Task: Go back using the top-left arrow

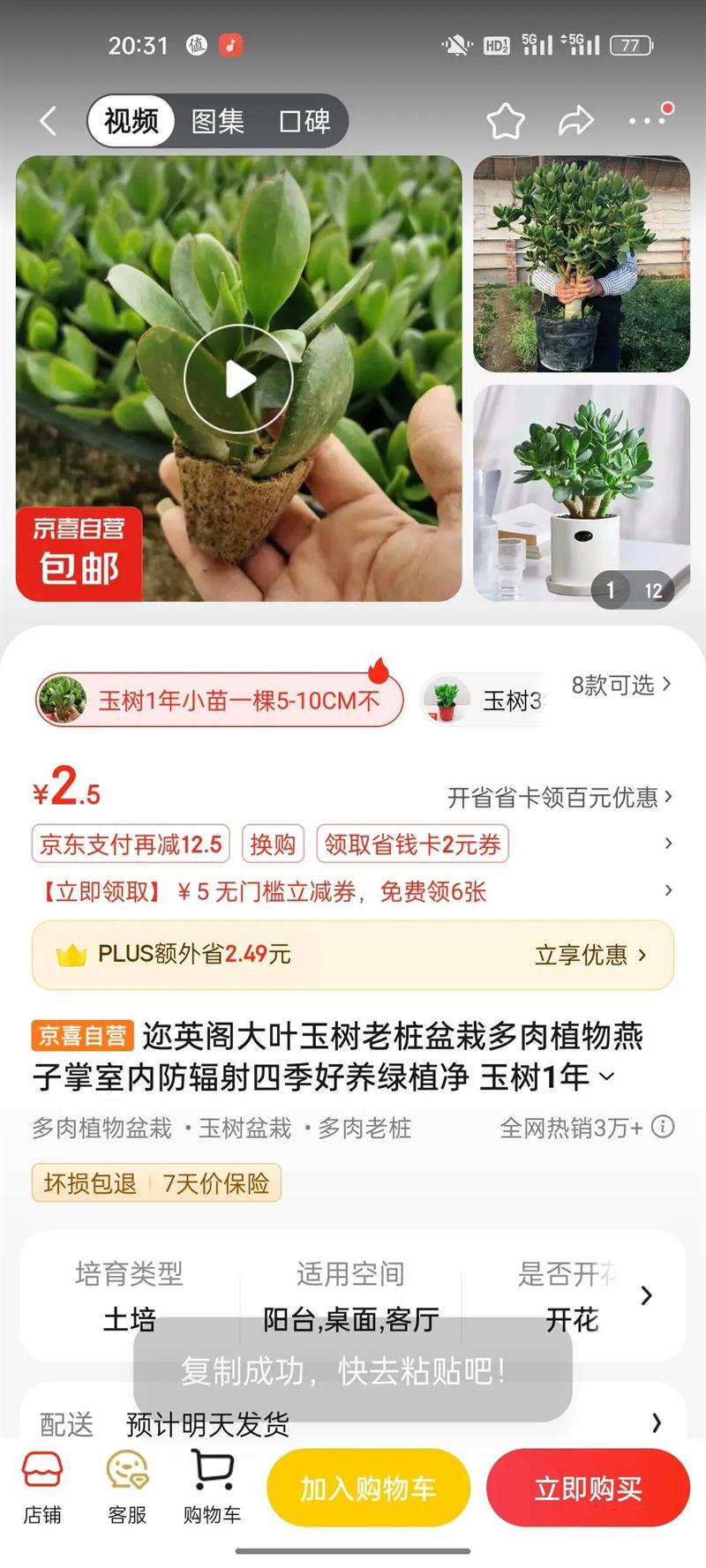Action: point(49,121)
